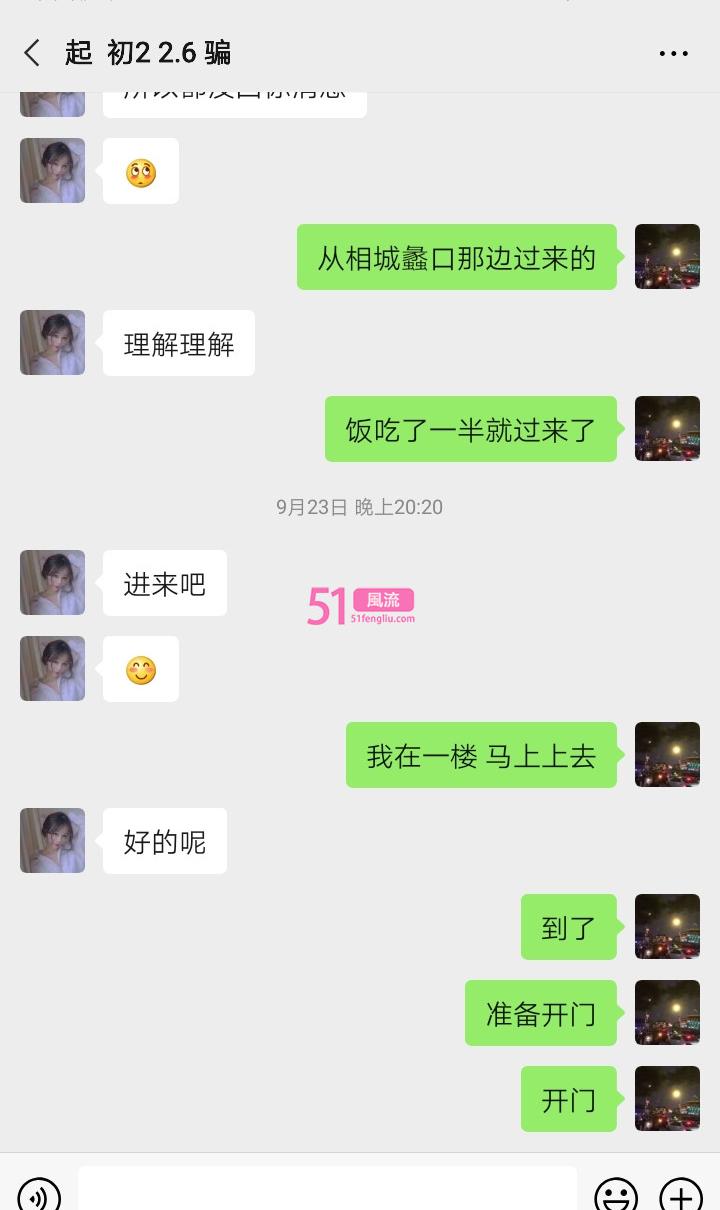Tap the green bubble reading 到了

coord(569,927)
